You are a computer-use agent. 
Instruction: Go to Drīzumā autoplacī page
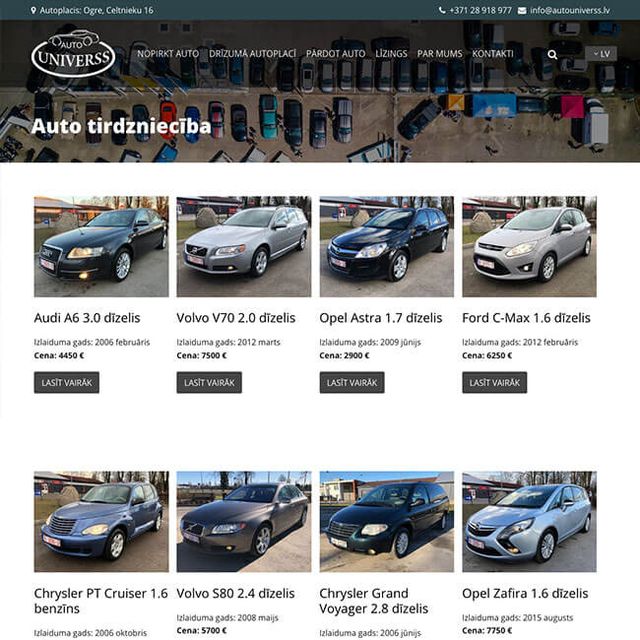click(x=253, y=53)
